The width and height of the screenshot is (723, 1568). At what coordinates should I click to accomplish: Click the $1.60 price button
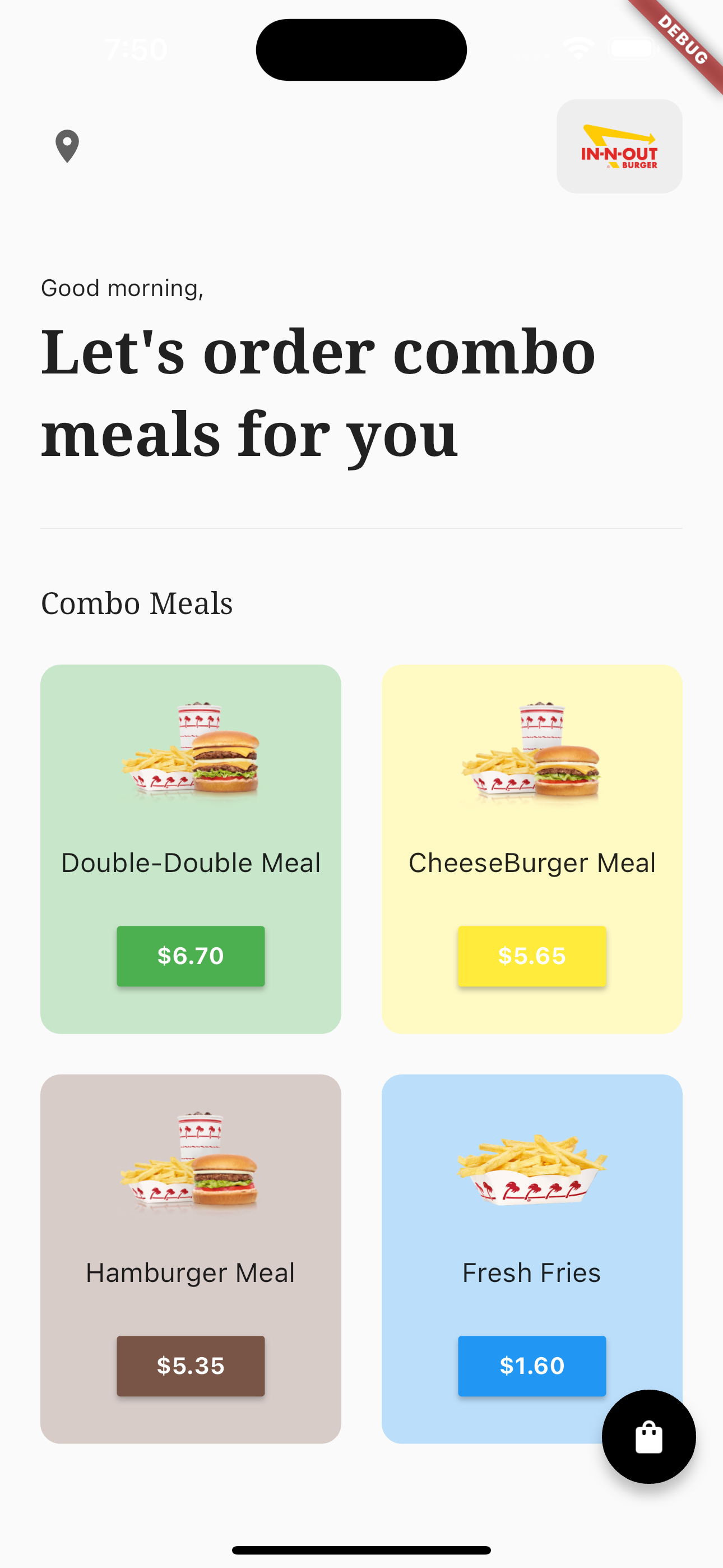[x=532, y=1366]
